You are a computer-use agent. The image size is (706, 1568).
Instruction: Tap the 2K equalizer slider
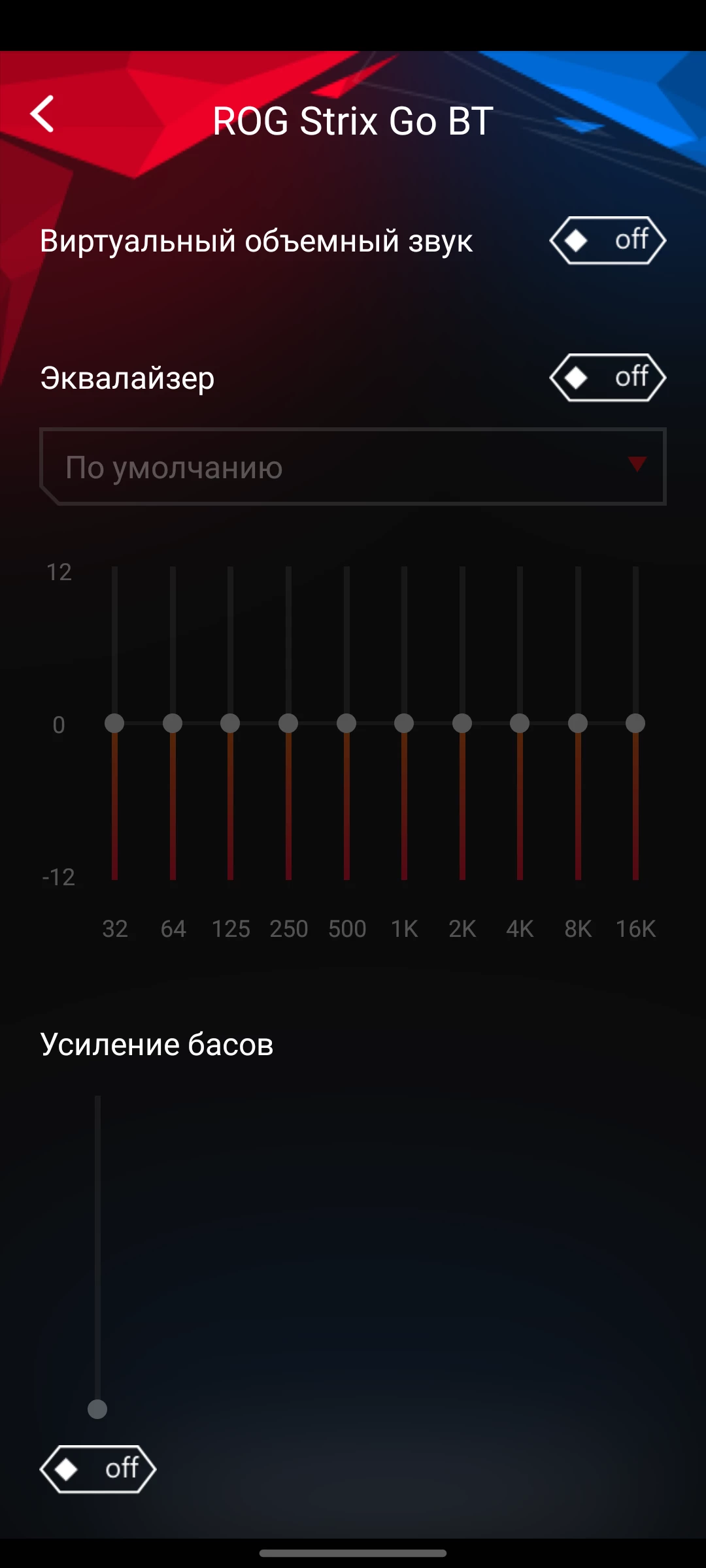tap(462, 723)
